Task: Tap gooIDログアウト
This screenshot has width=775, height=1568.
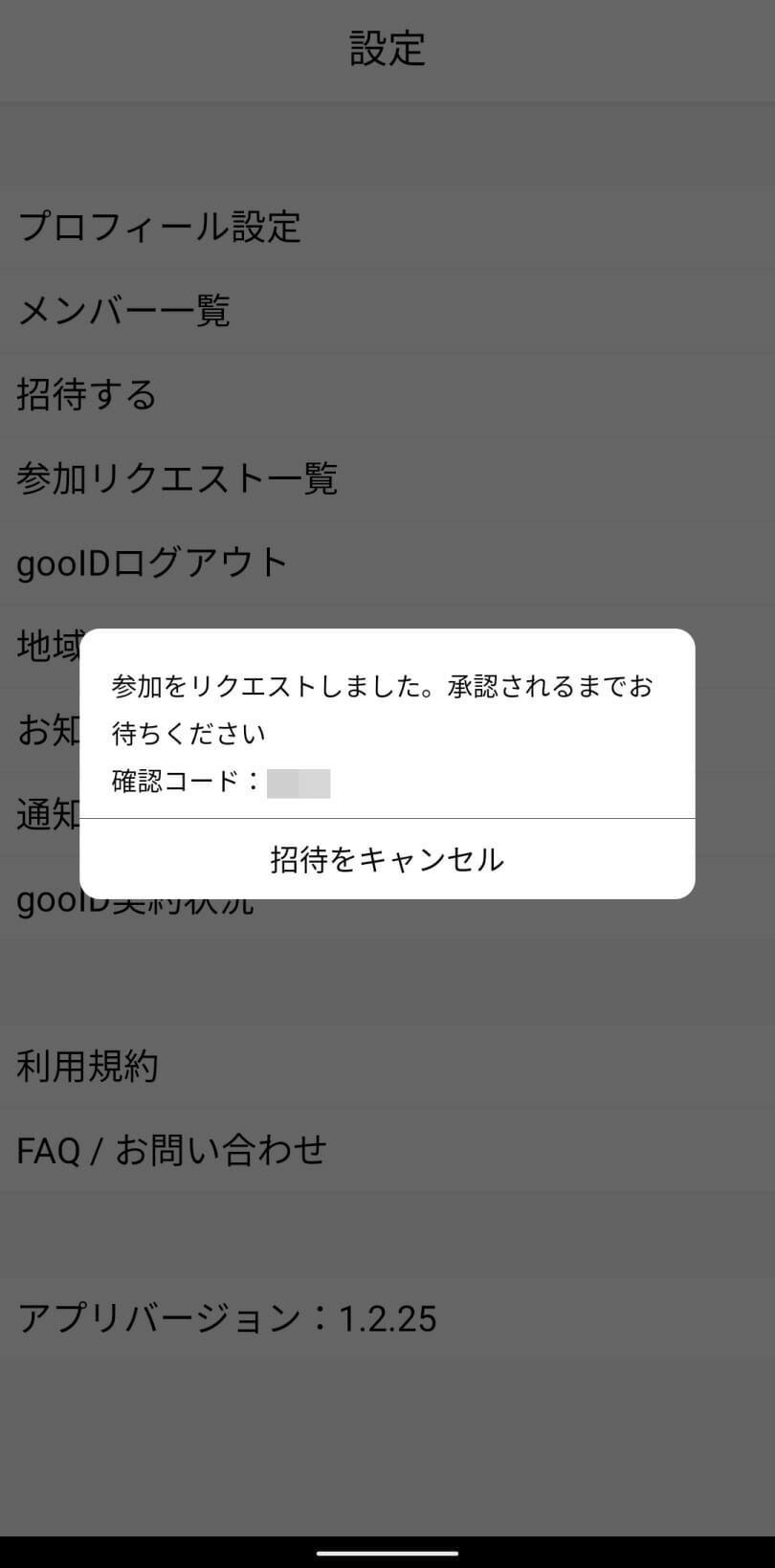Action: coord(387,563)
